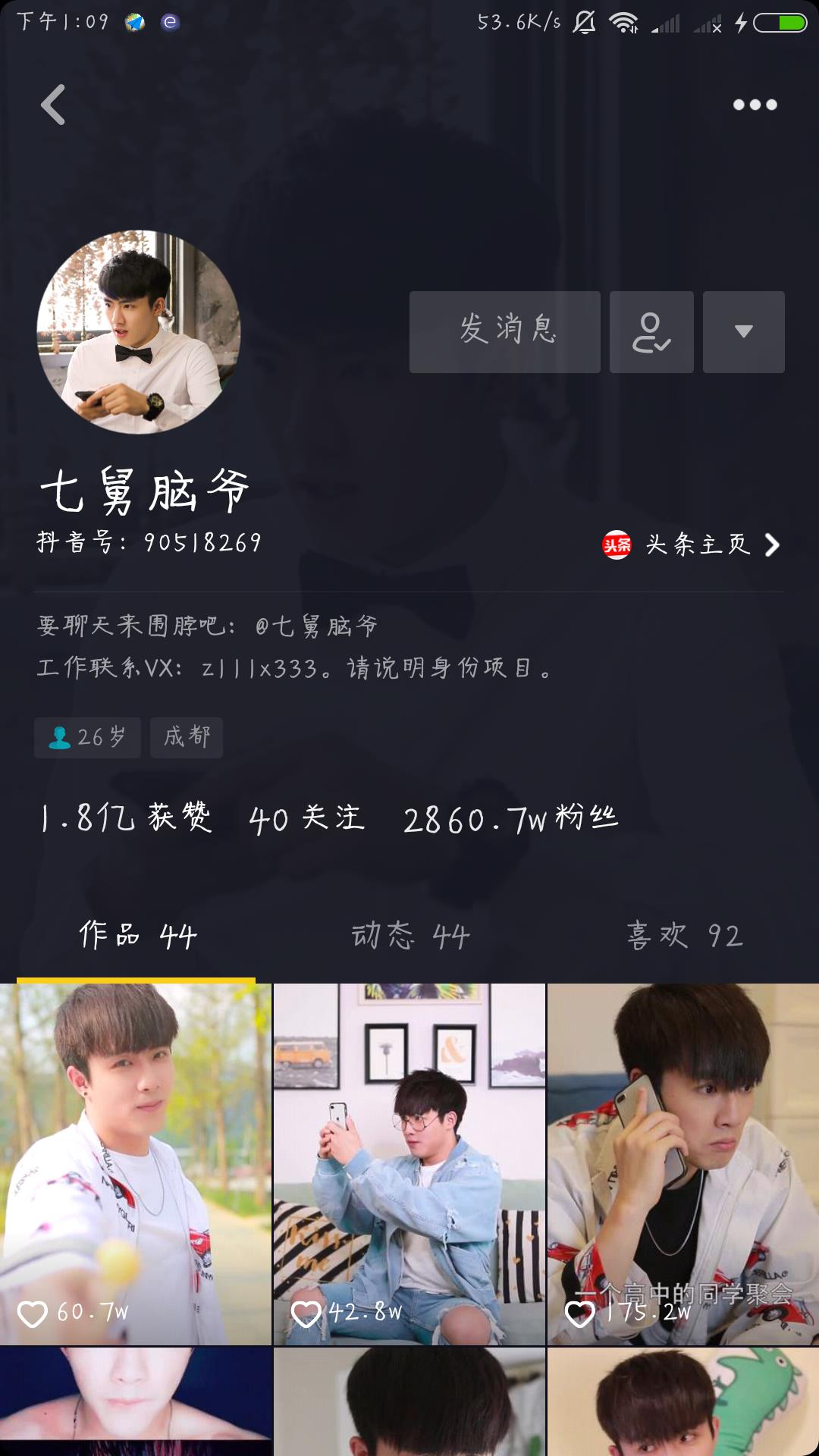Go back using the top-left arrow
The image size is (819, 1456).
pos(53,105)
